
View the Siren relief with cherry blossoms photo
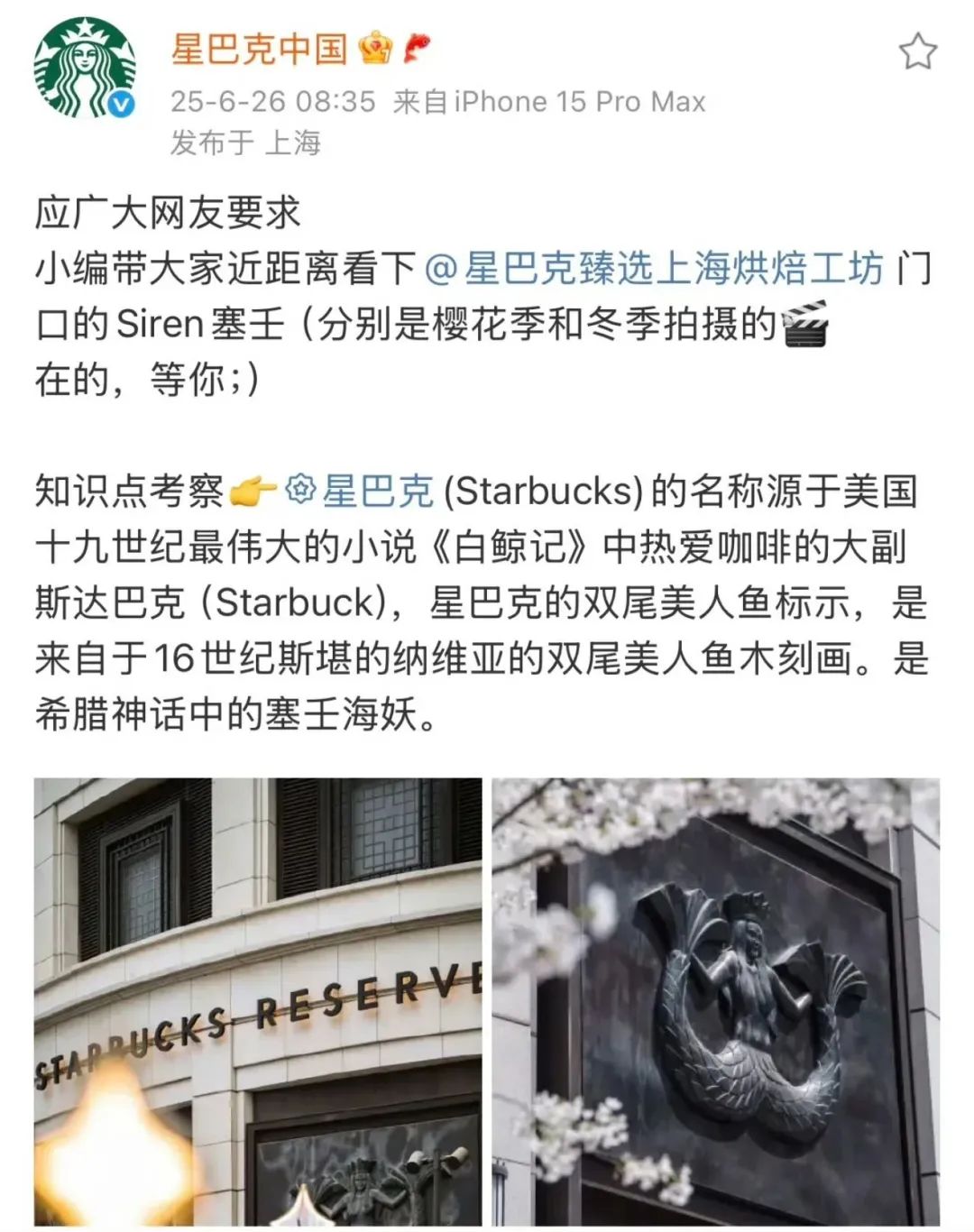tap(715, 1001)
